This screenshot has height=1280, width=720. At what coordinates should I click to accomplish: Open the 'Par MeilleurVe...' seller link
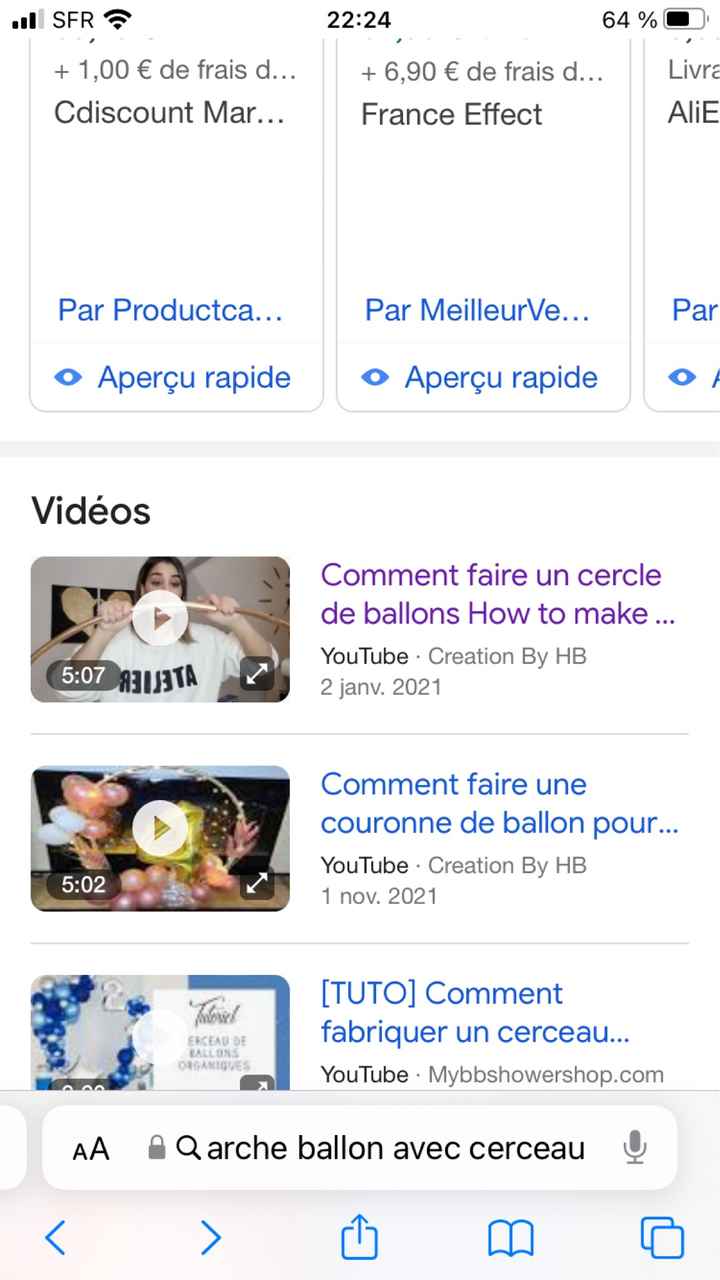pyautogui.click(x=477, y=311)
